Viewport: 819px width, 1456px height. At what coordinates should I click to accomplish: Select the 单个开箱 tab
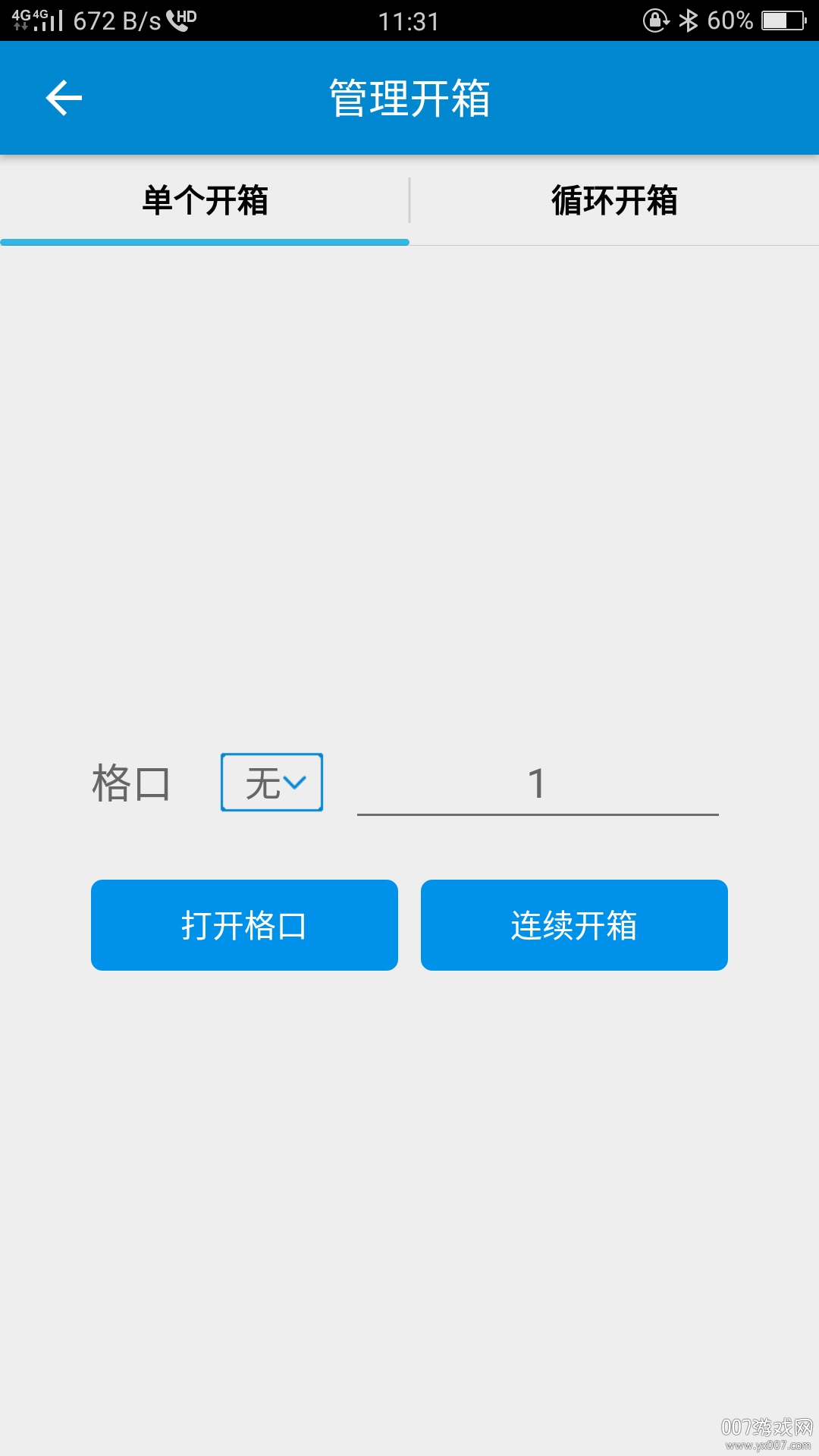205,201
